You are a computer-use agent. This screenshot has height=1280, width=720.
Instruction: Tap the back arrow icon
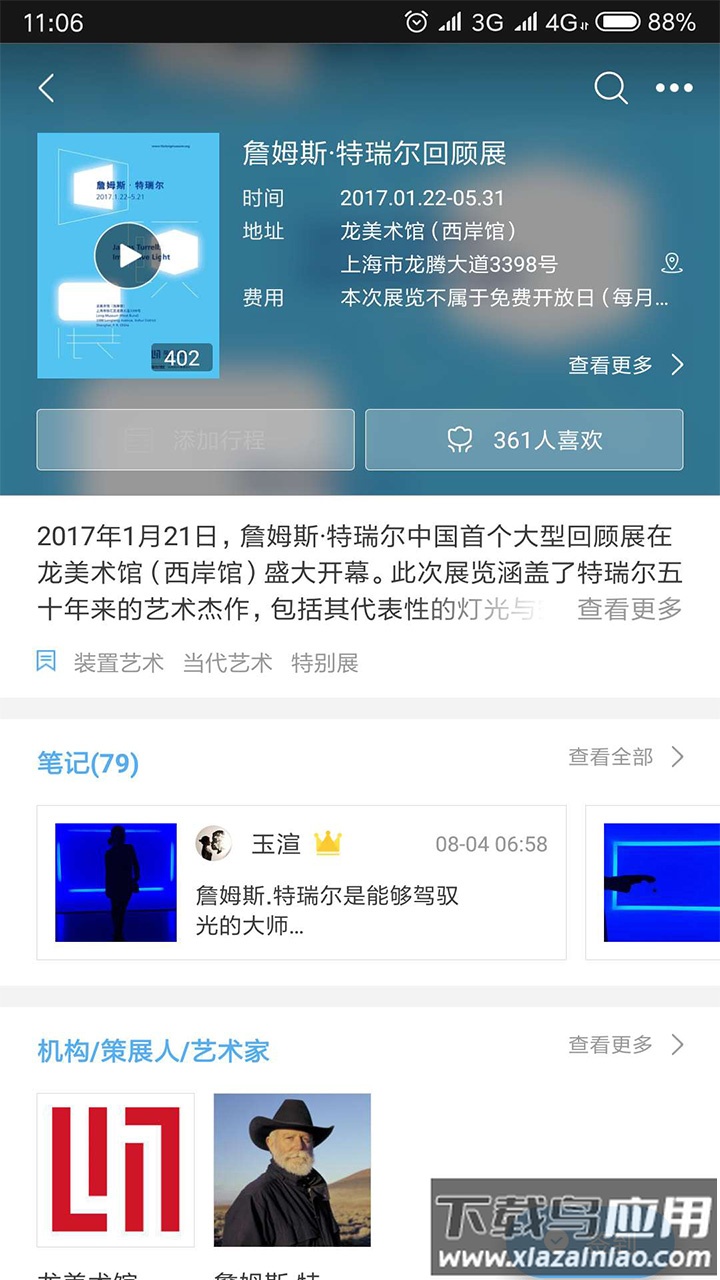45,88
